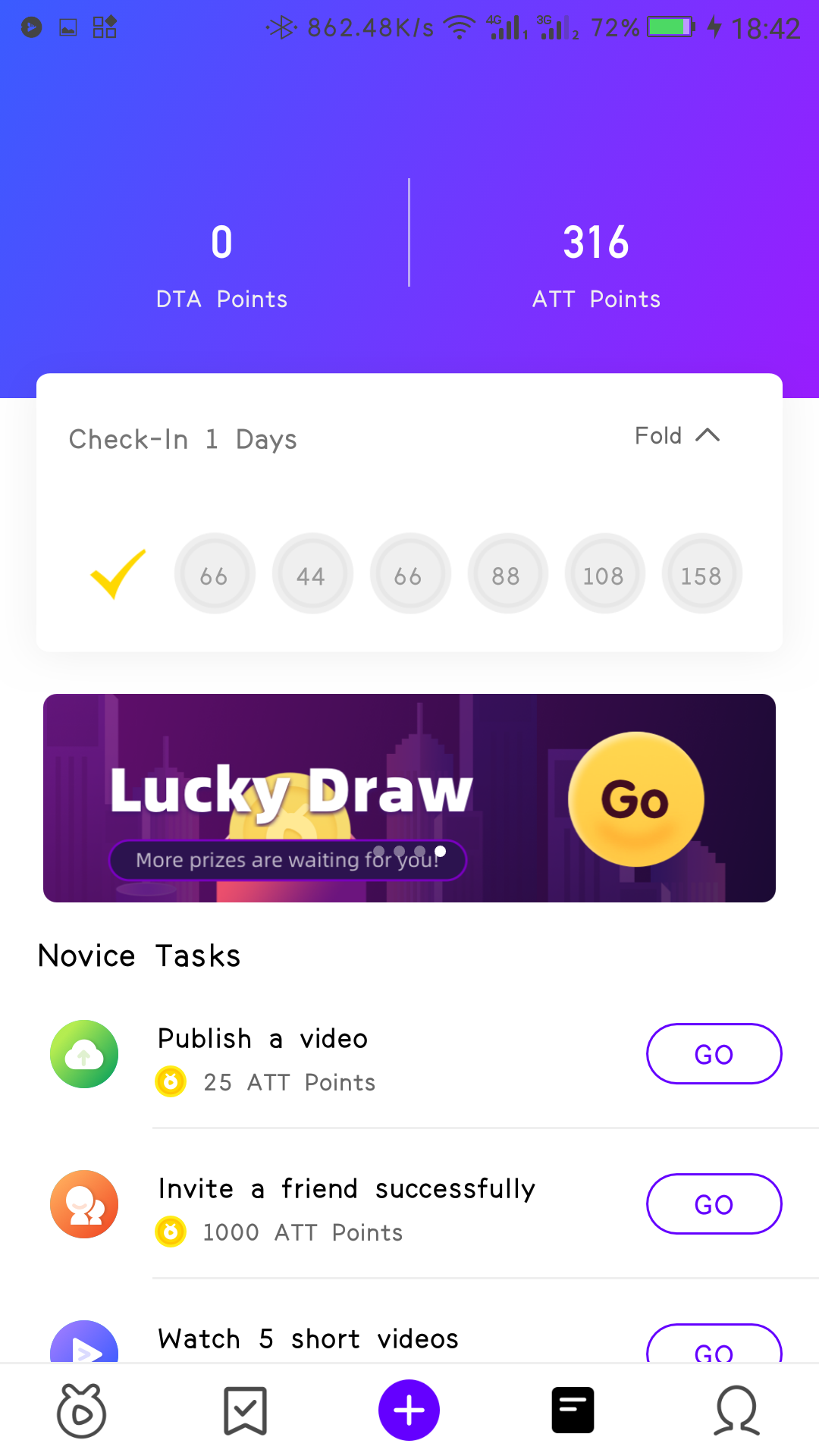
Task: Open the black card tab
Action: pos(573,1410)
